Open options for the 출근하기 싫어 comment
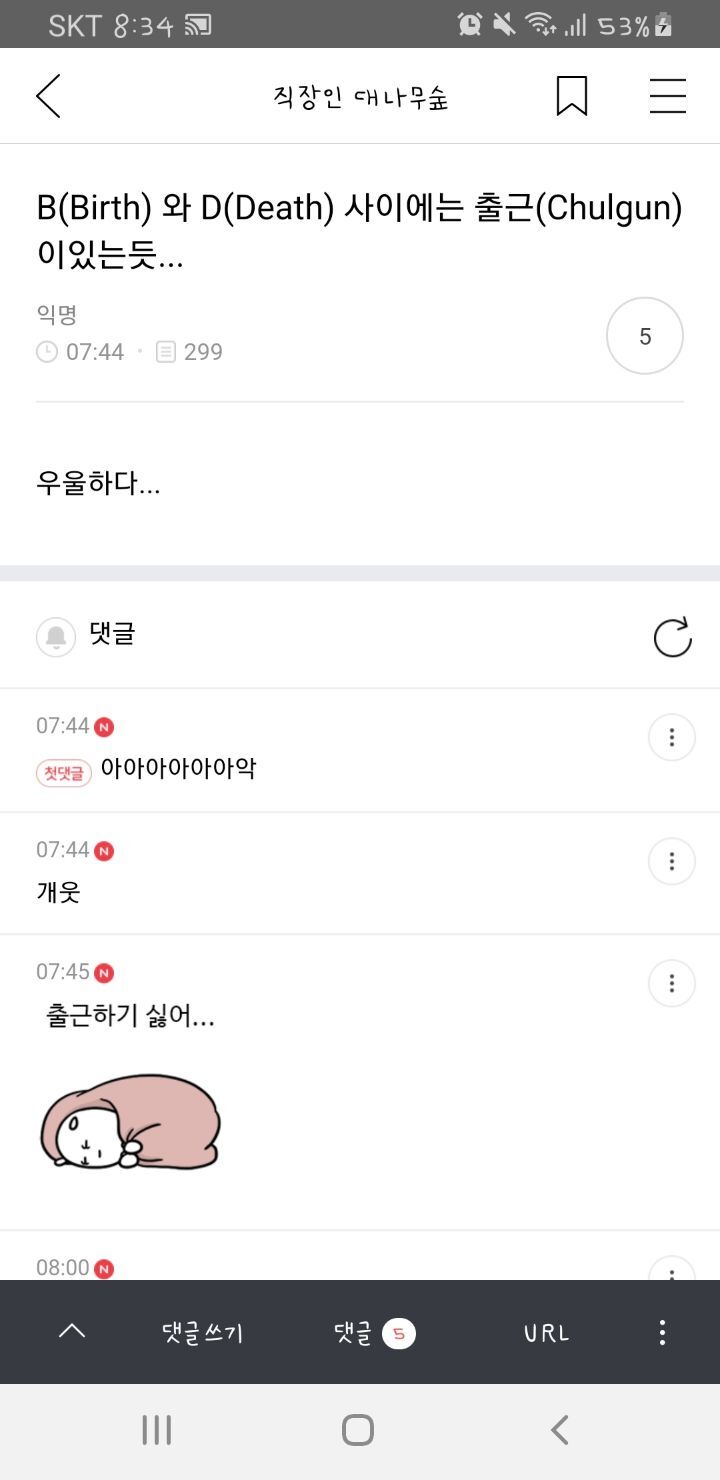Viewport: 720px width, 1480px height. pos(672,984)
